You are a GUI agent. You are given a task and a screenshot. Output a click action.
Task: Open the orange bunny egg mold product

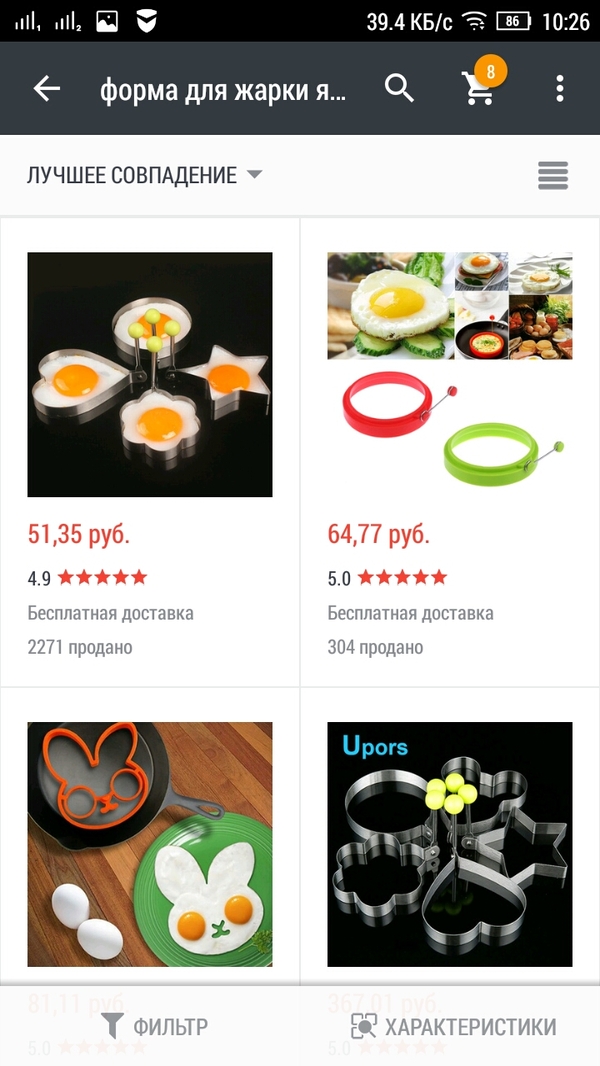click(x=150, y=844)
